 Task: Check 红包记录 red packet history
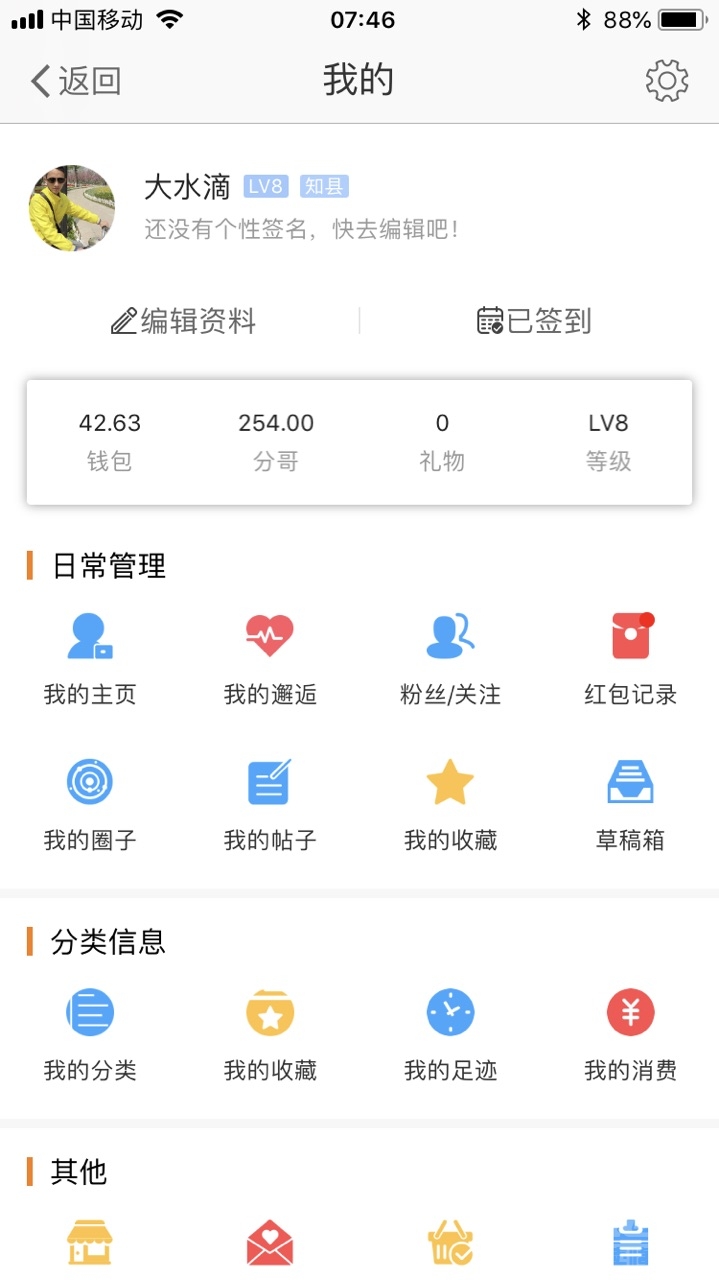click(x=630, y=655)
